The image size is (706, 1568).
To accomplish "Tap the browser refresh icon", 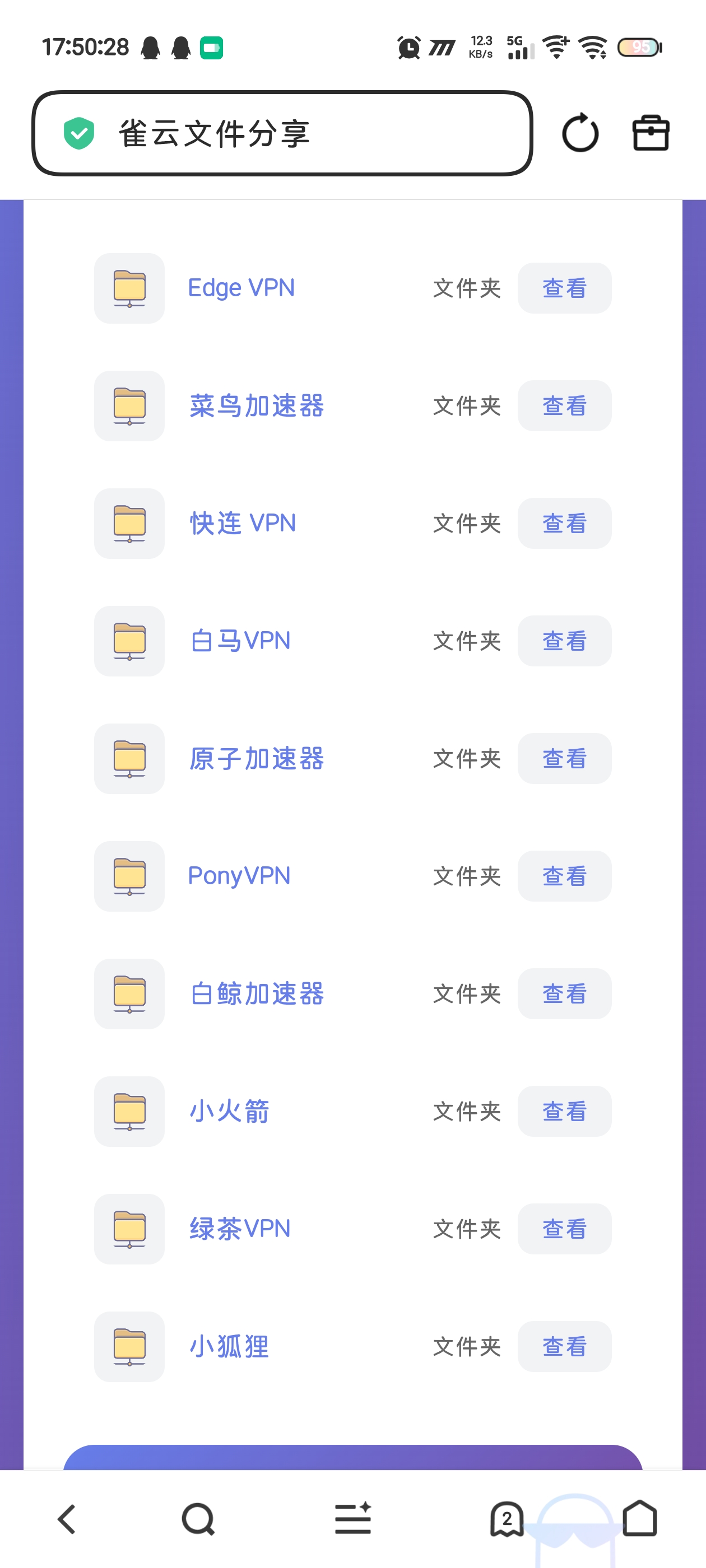I will click(x=579, y=133).
